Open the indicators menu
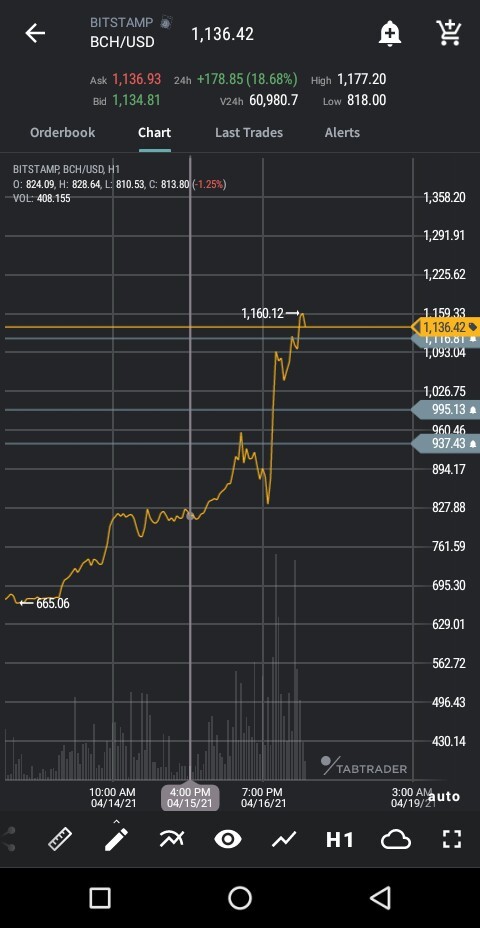480x928 pixels. (x=172, y=839)
